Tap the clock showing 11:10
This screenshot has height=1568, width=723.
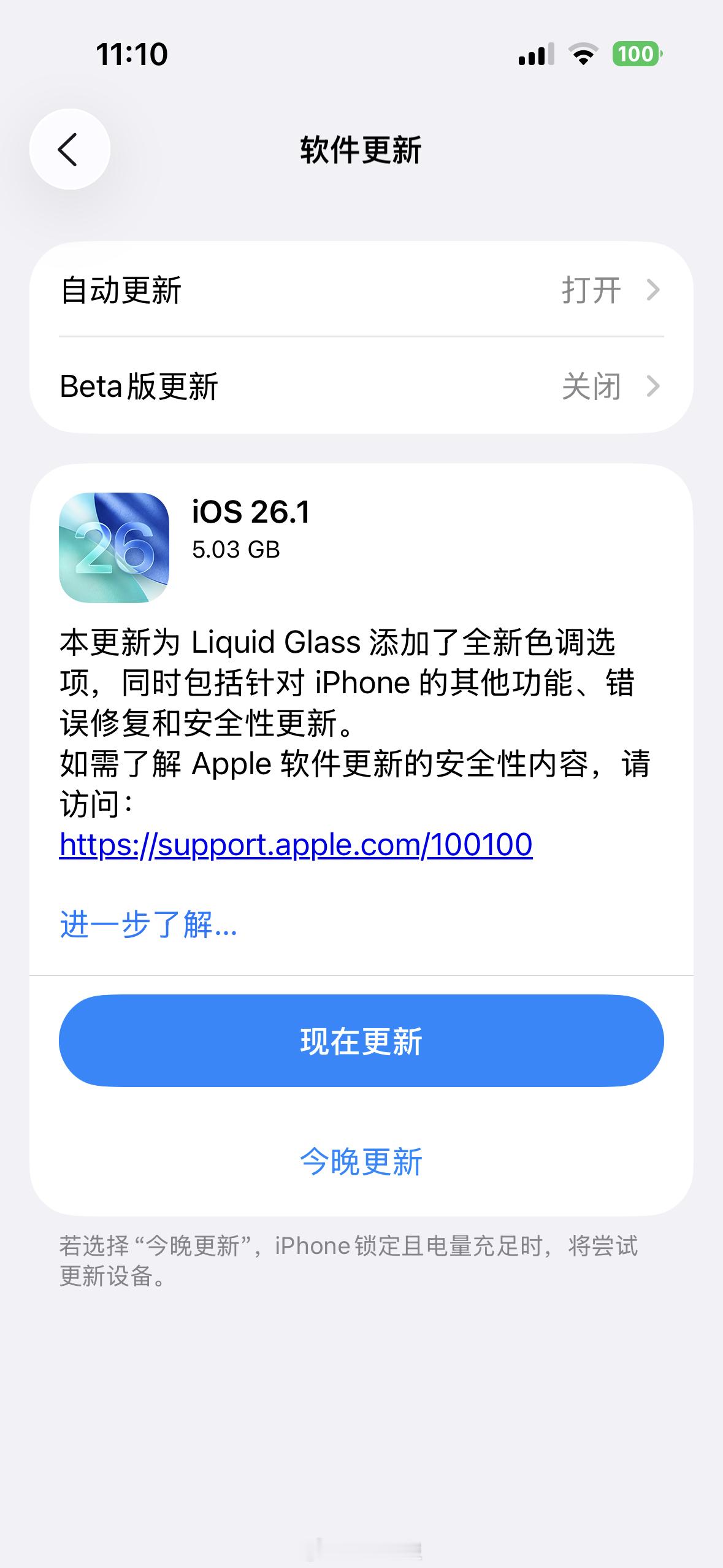[x=131, y=55]
